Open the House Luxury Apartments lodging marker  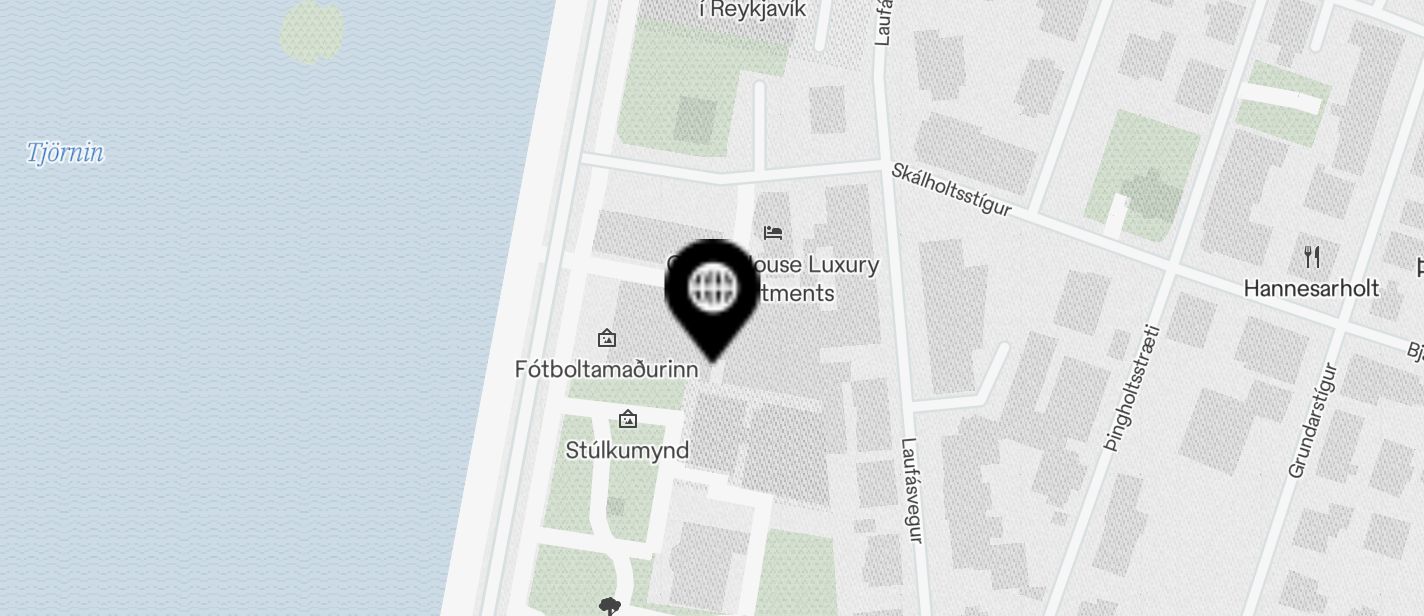click(x=773, y=233)
